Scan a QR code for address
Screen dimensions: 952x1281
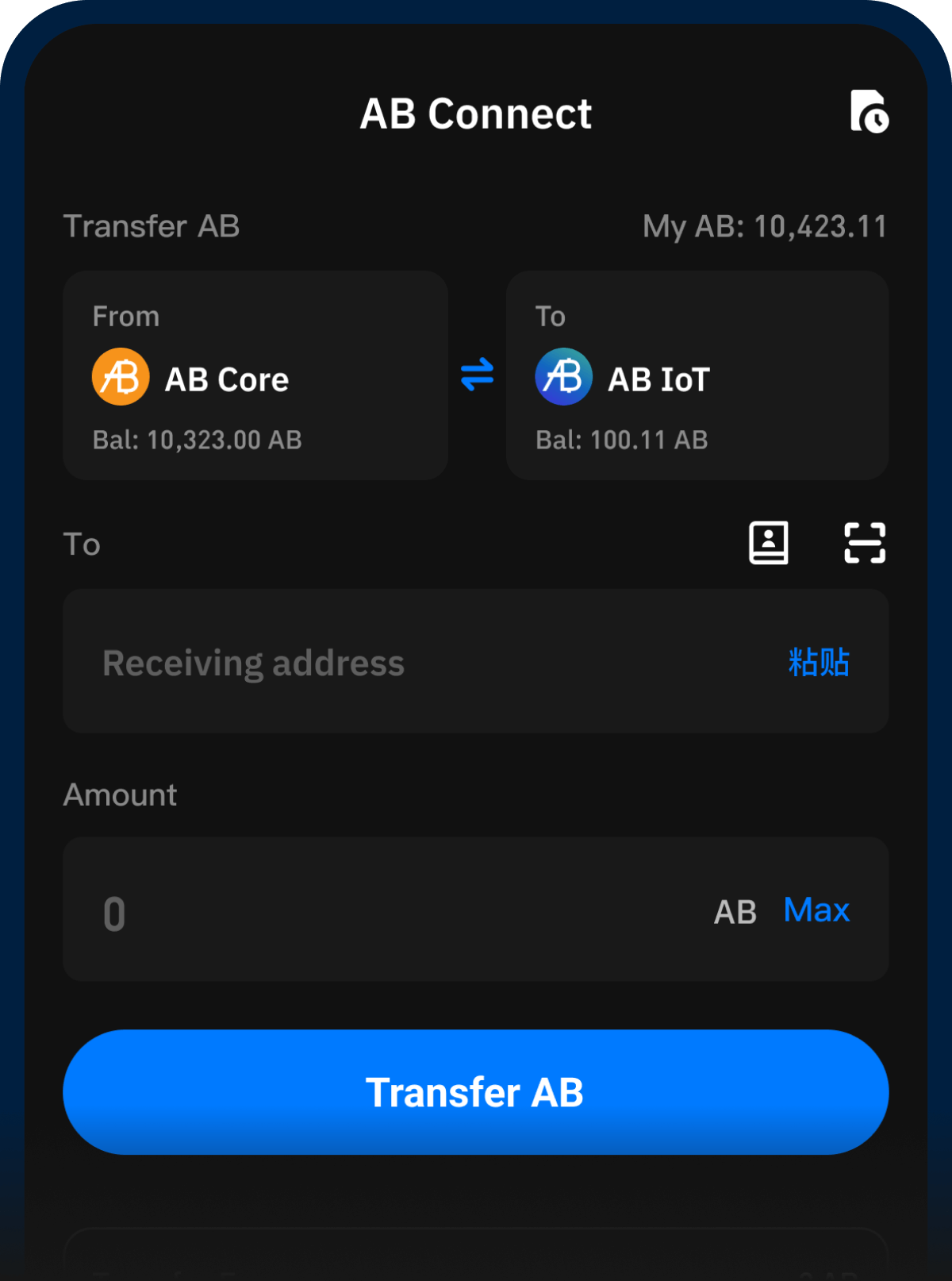coord(864,544)
